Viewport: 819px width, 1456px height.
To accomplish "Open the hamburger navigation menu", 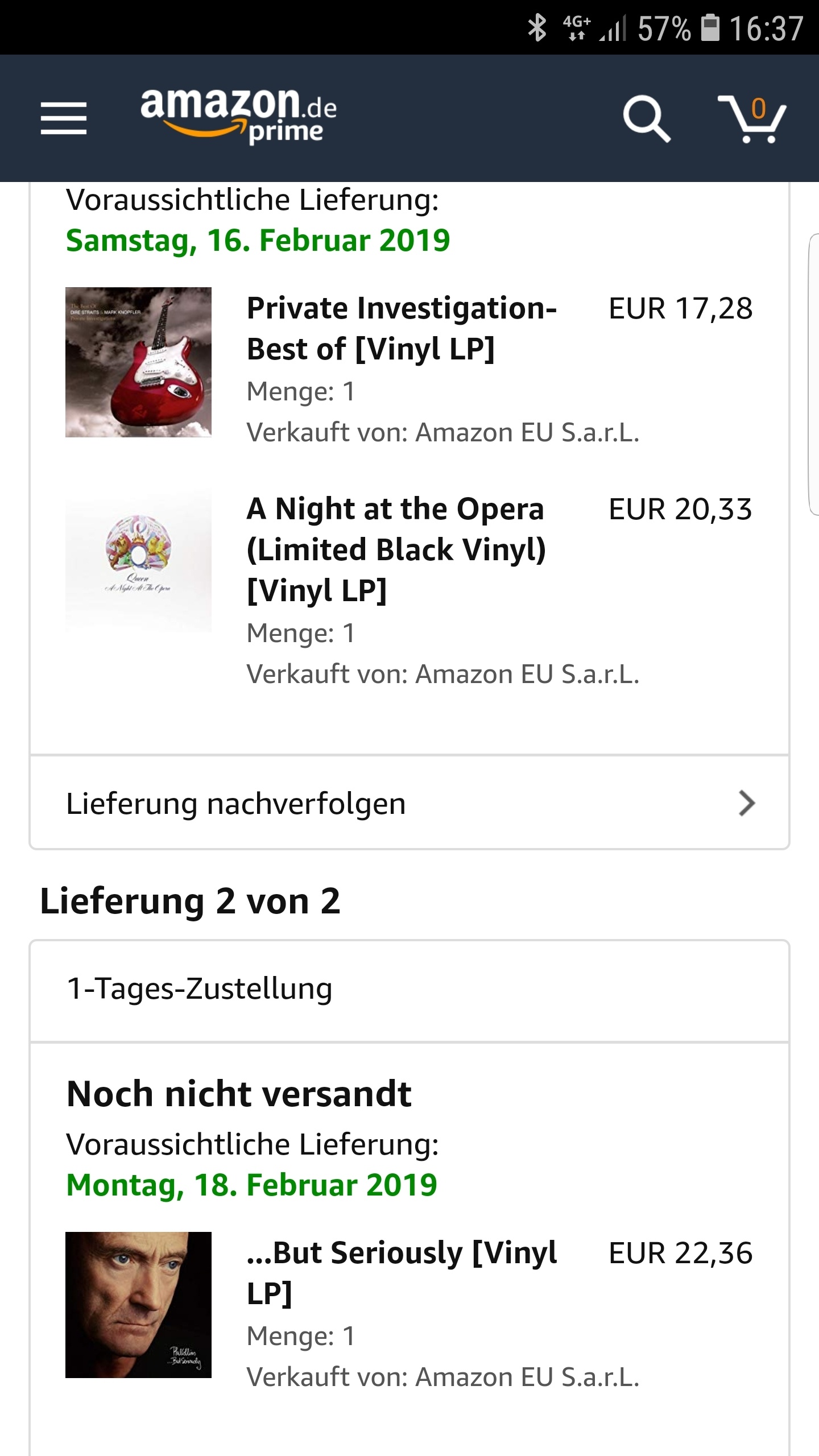I will [x=64, y=118].
